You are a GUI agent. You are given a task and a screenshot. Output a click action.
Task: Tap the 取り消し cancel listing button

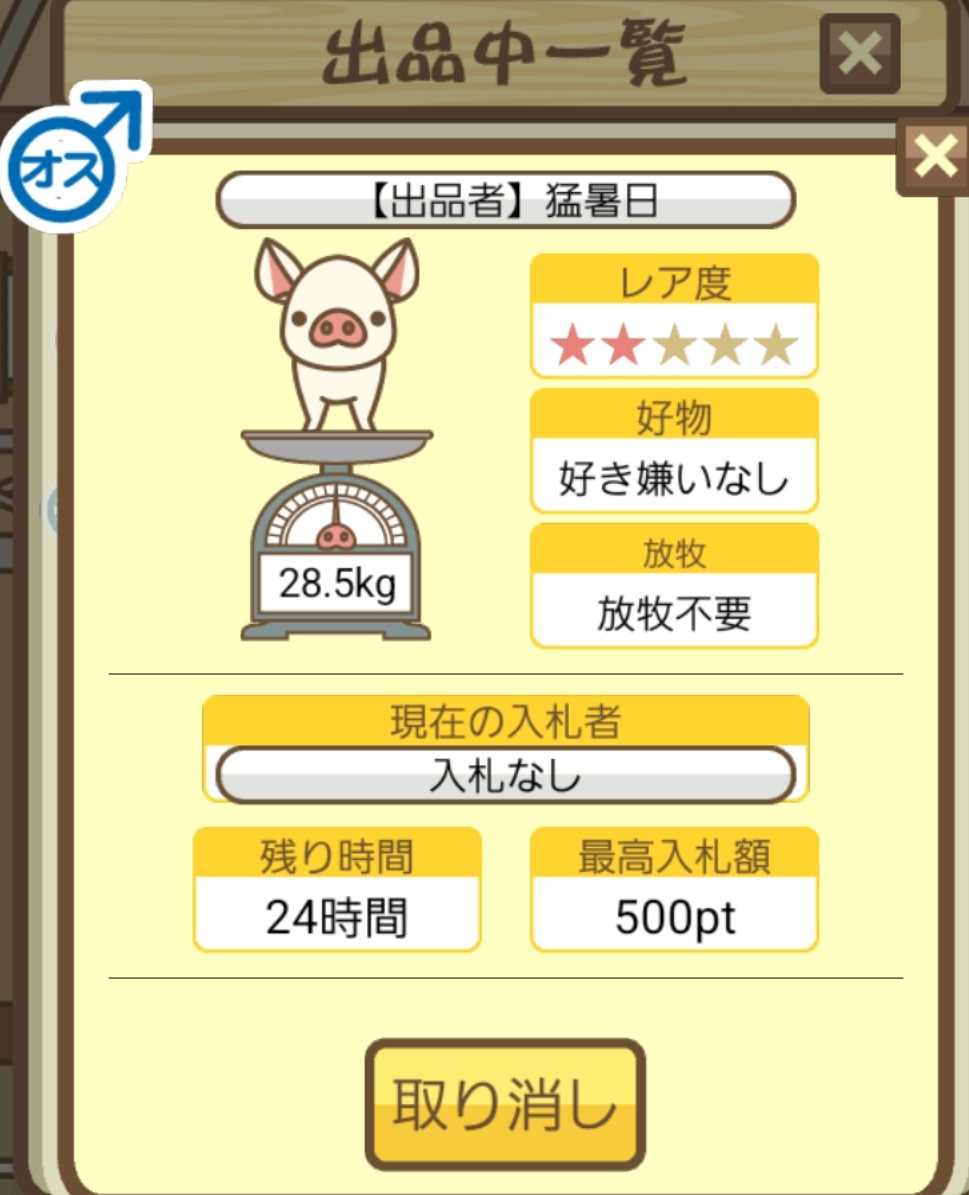click(504, 1104)
